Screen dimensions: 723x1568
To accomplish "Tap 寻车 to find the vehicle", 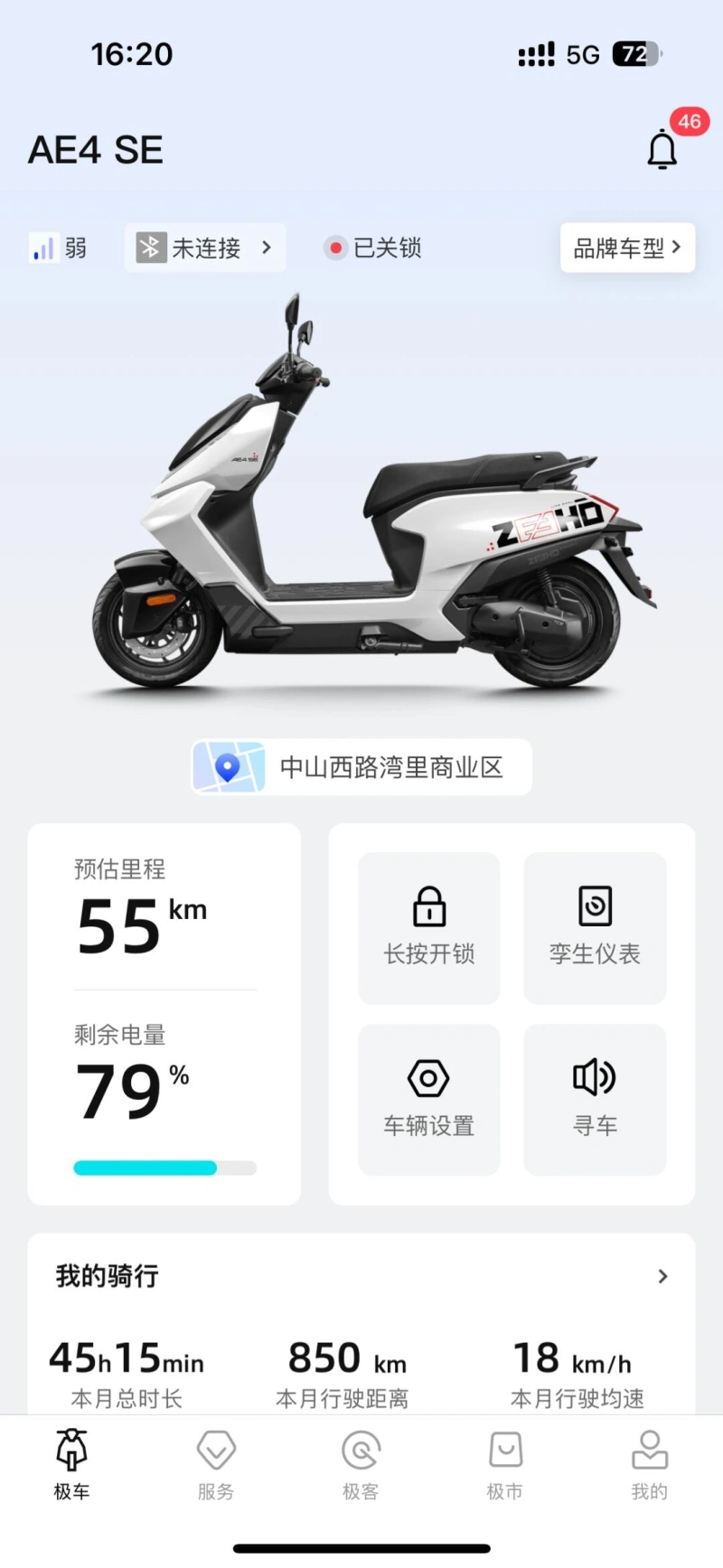I will tap(595, 1099).
